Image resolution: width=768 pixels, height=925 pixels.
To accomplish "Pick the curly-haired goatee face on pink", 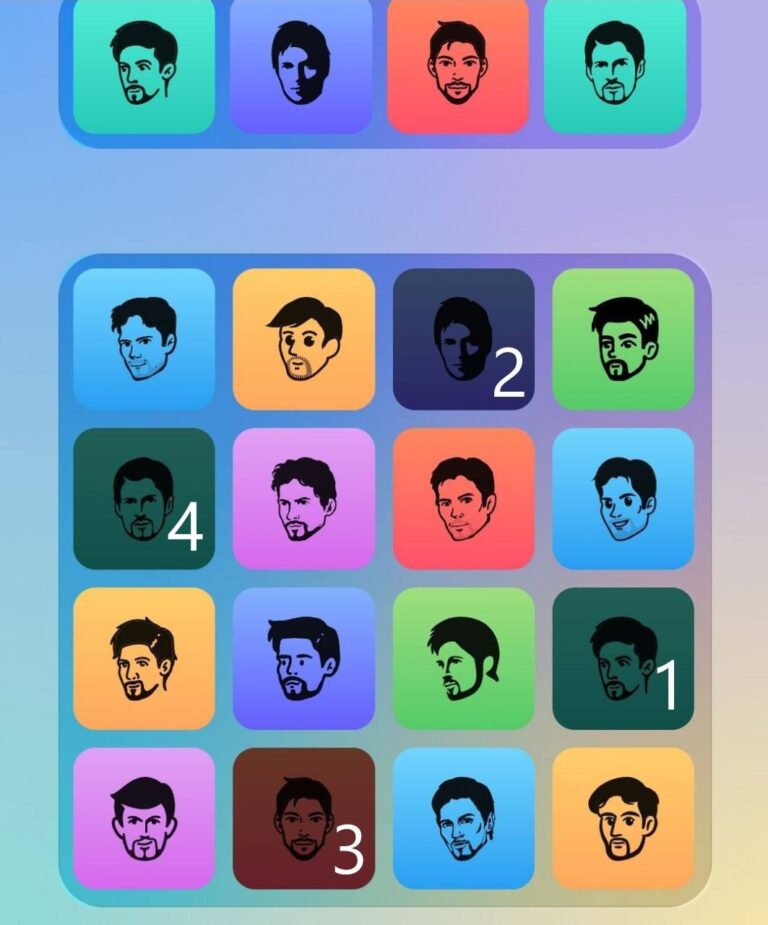I will 303,498.
